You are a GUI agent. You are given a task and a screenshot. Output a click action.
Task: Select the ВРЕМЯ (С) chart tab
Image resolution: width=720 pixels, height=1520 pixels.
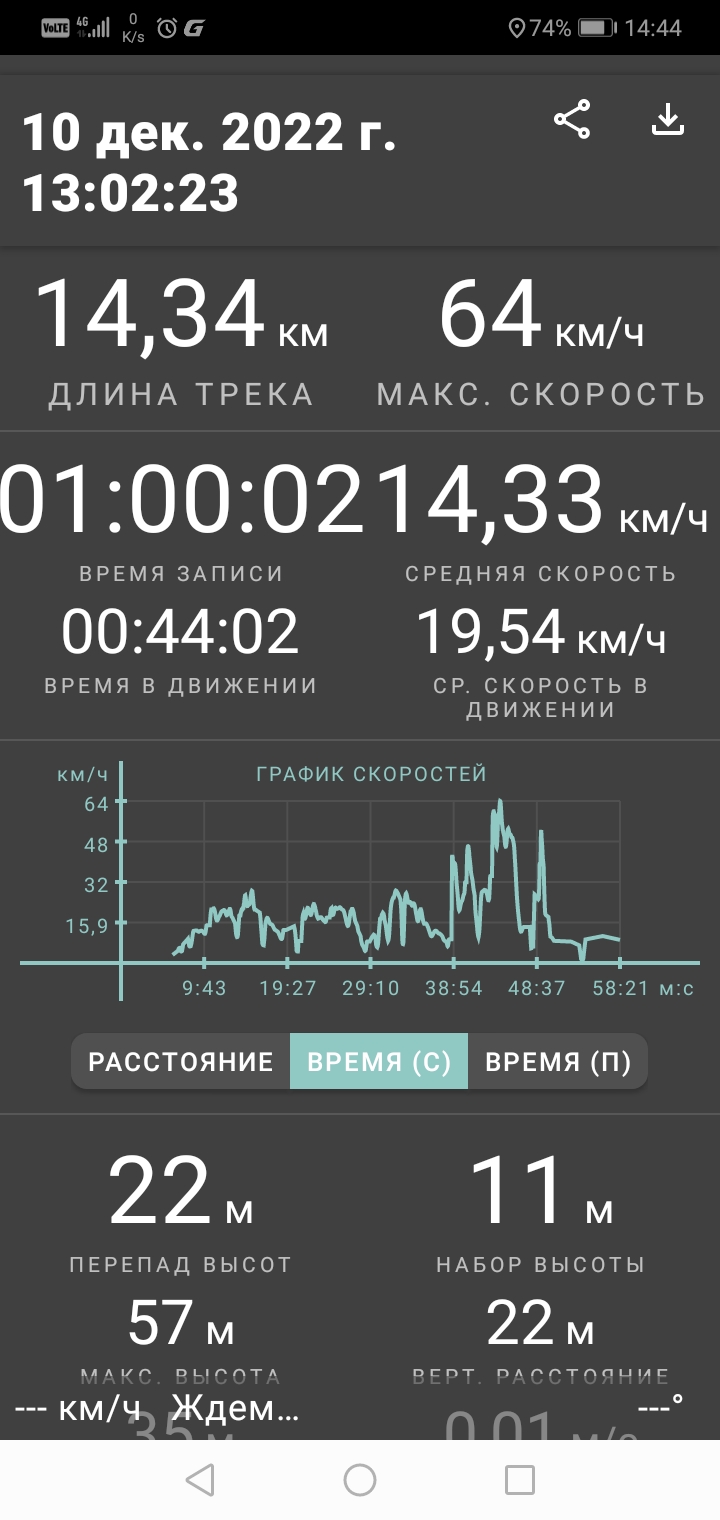[379, 1061]
